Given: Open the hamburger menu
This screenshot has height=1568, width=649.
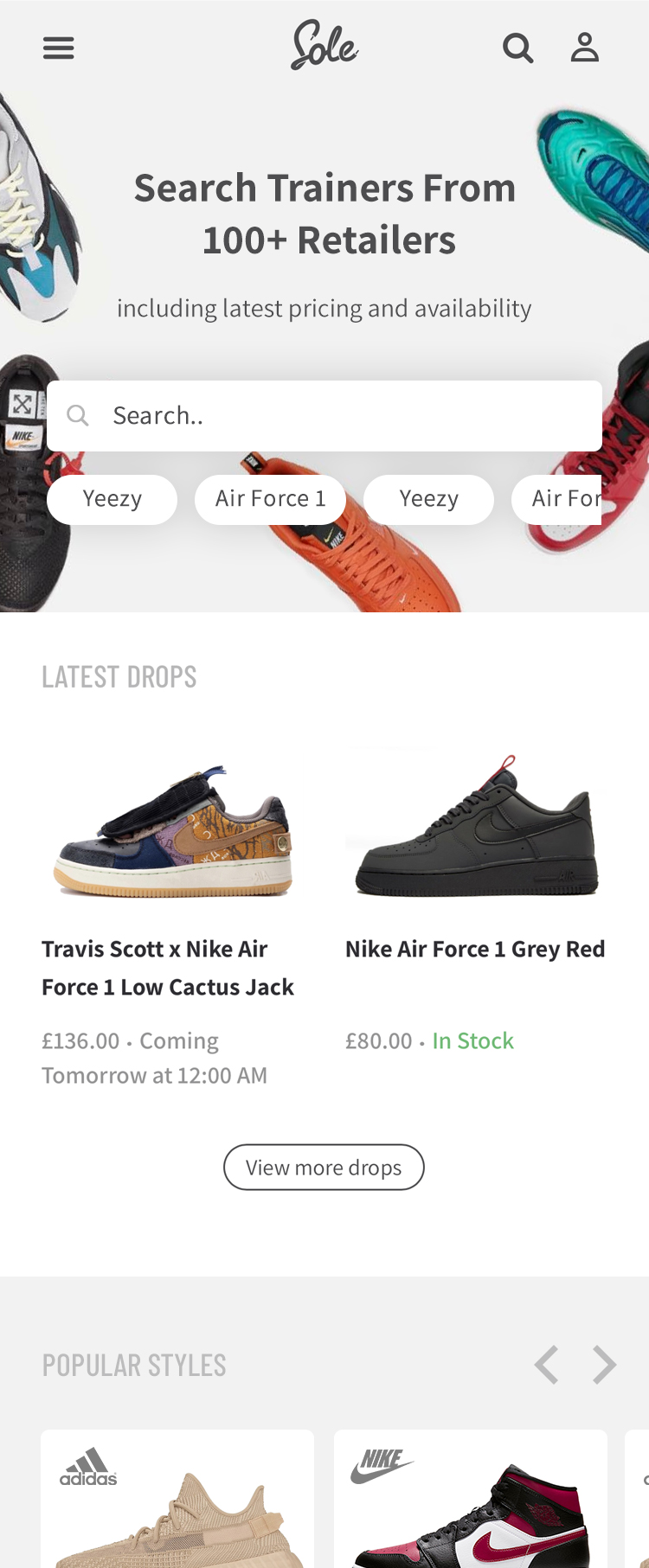Looking at the screenshot, I should click(x=59, y=48).
